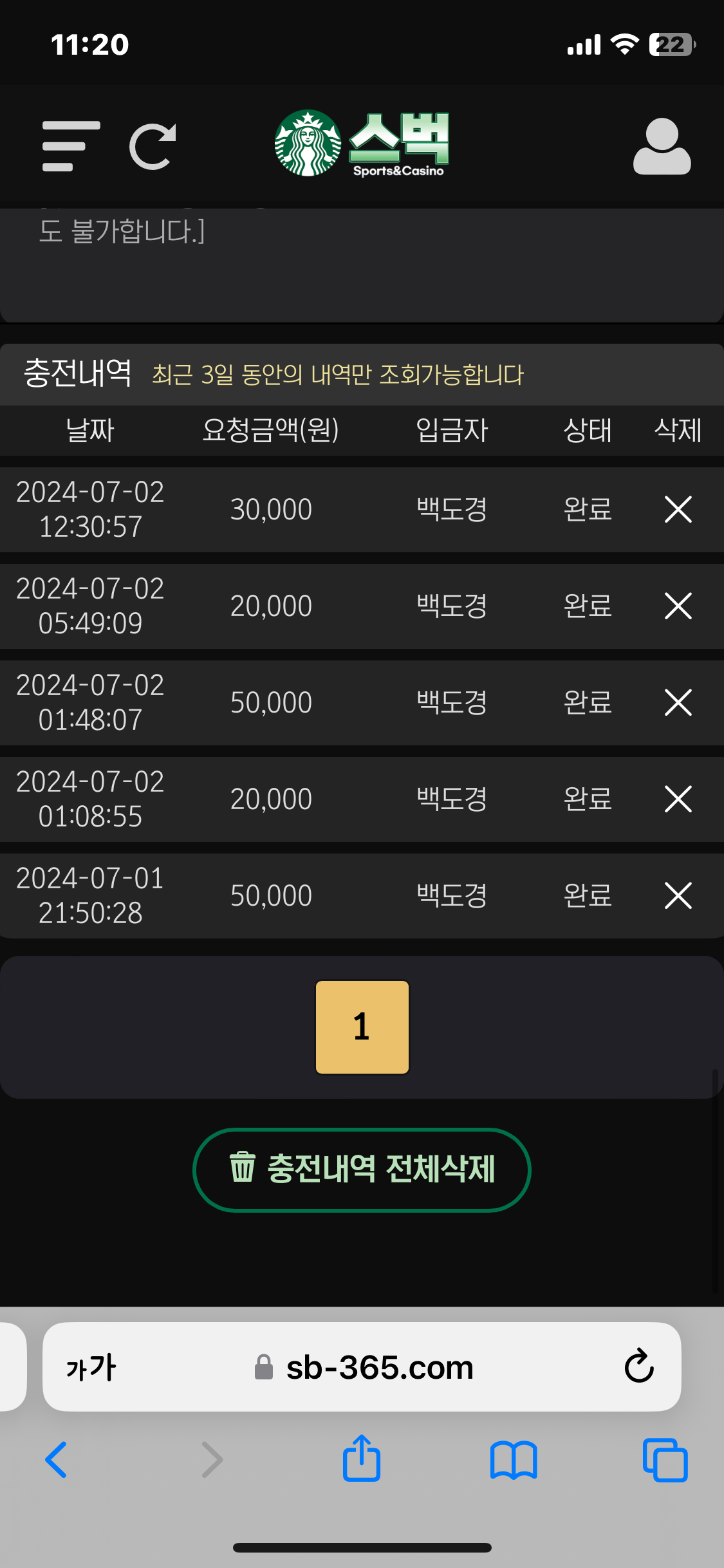Go back in Safari
This screenshot has height=1568, width=724.
click(57, 1459)
